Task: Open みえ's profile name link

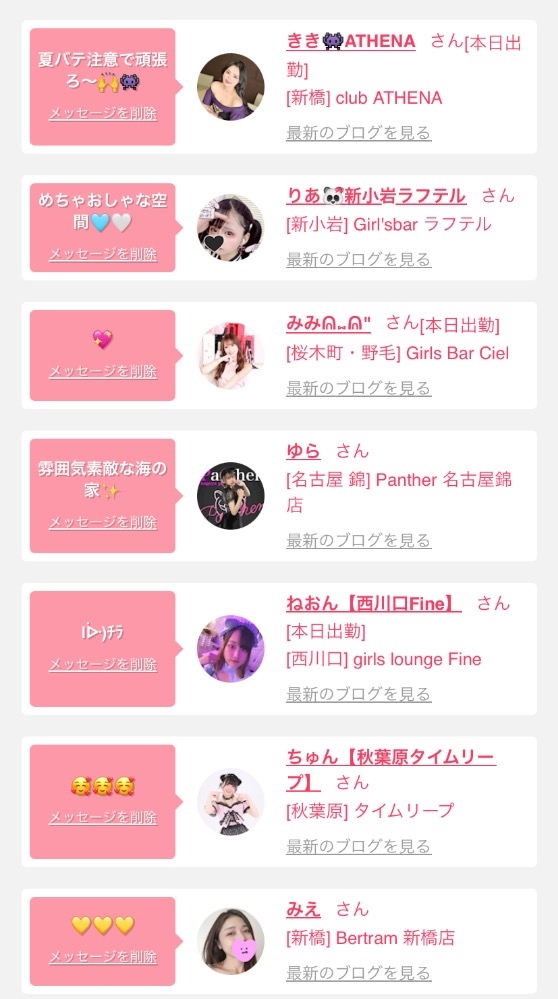Action: pyautogui.click(x=303, y=909)
